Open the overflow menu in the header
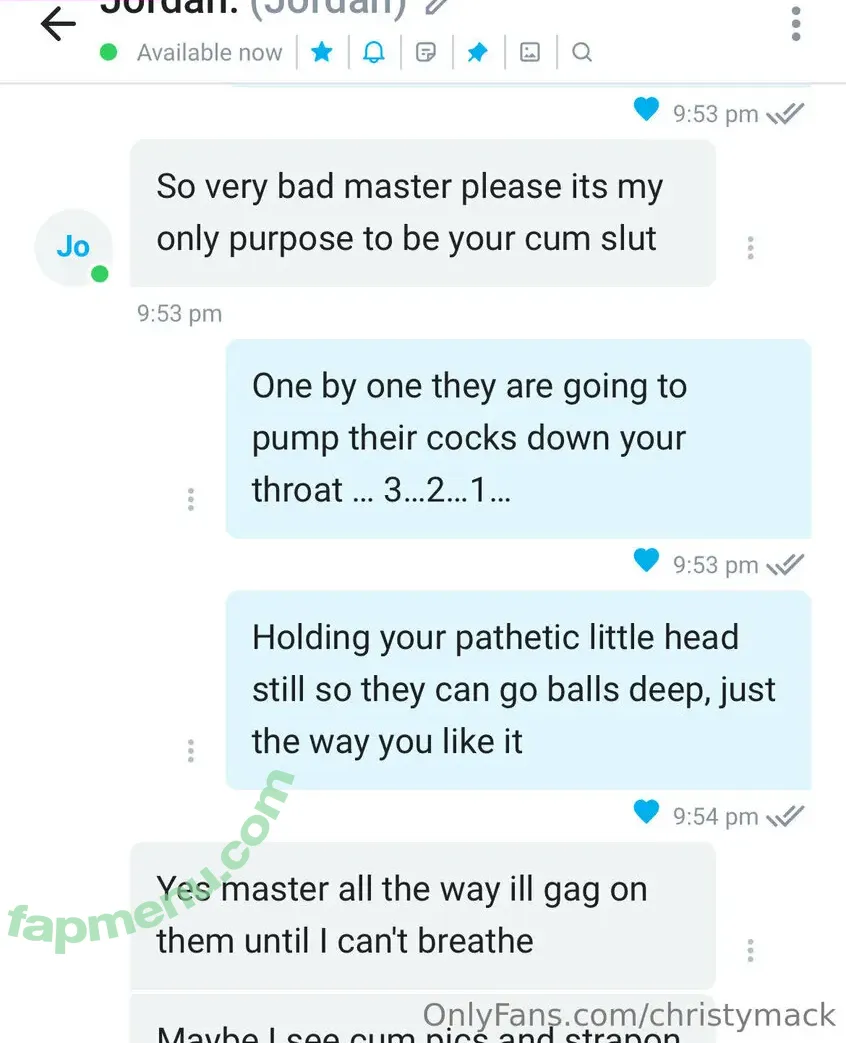 795,23
